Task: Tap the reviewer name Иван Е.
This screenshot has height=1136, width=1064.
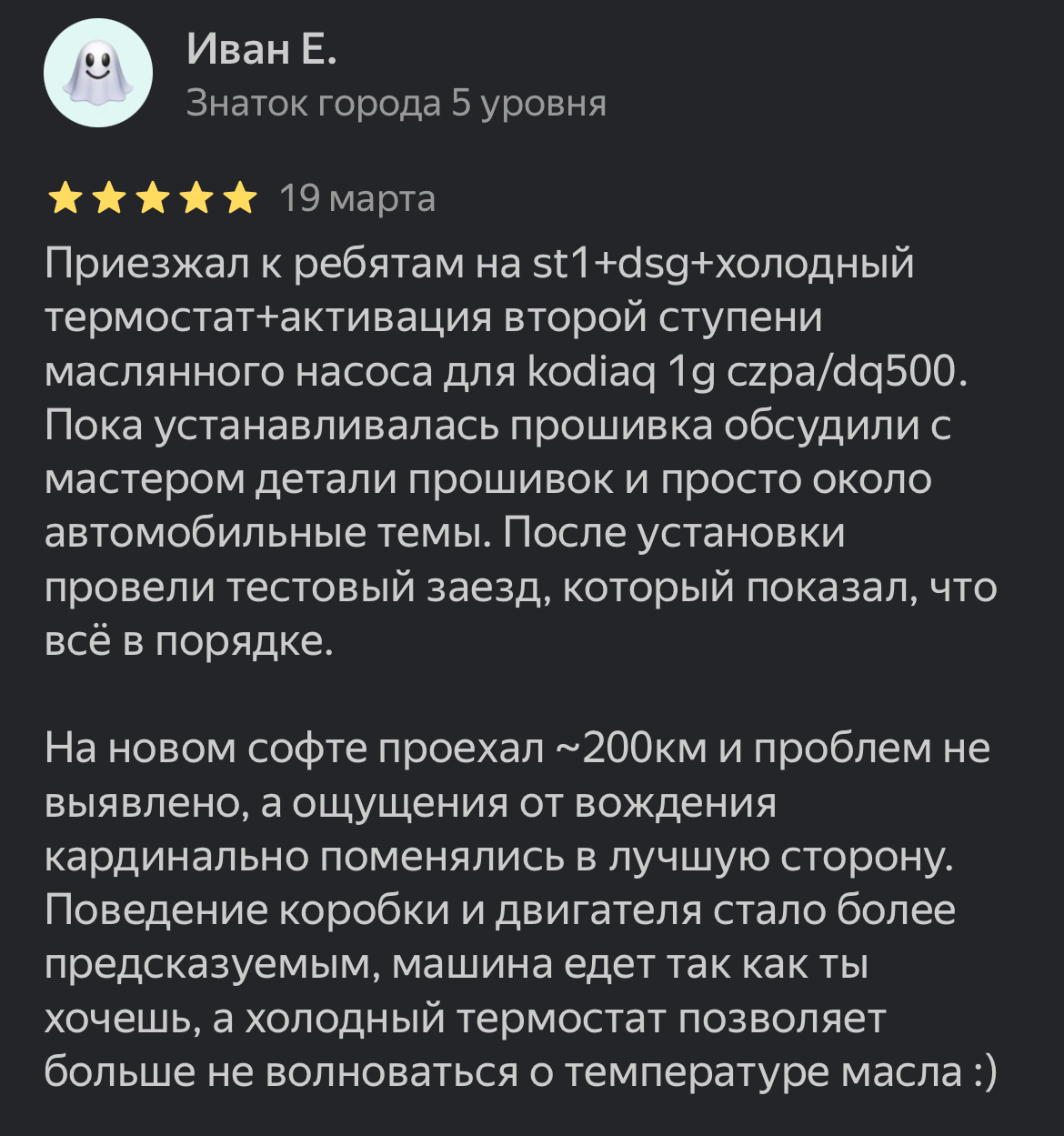Action: 262,50
